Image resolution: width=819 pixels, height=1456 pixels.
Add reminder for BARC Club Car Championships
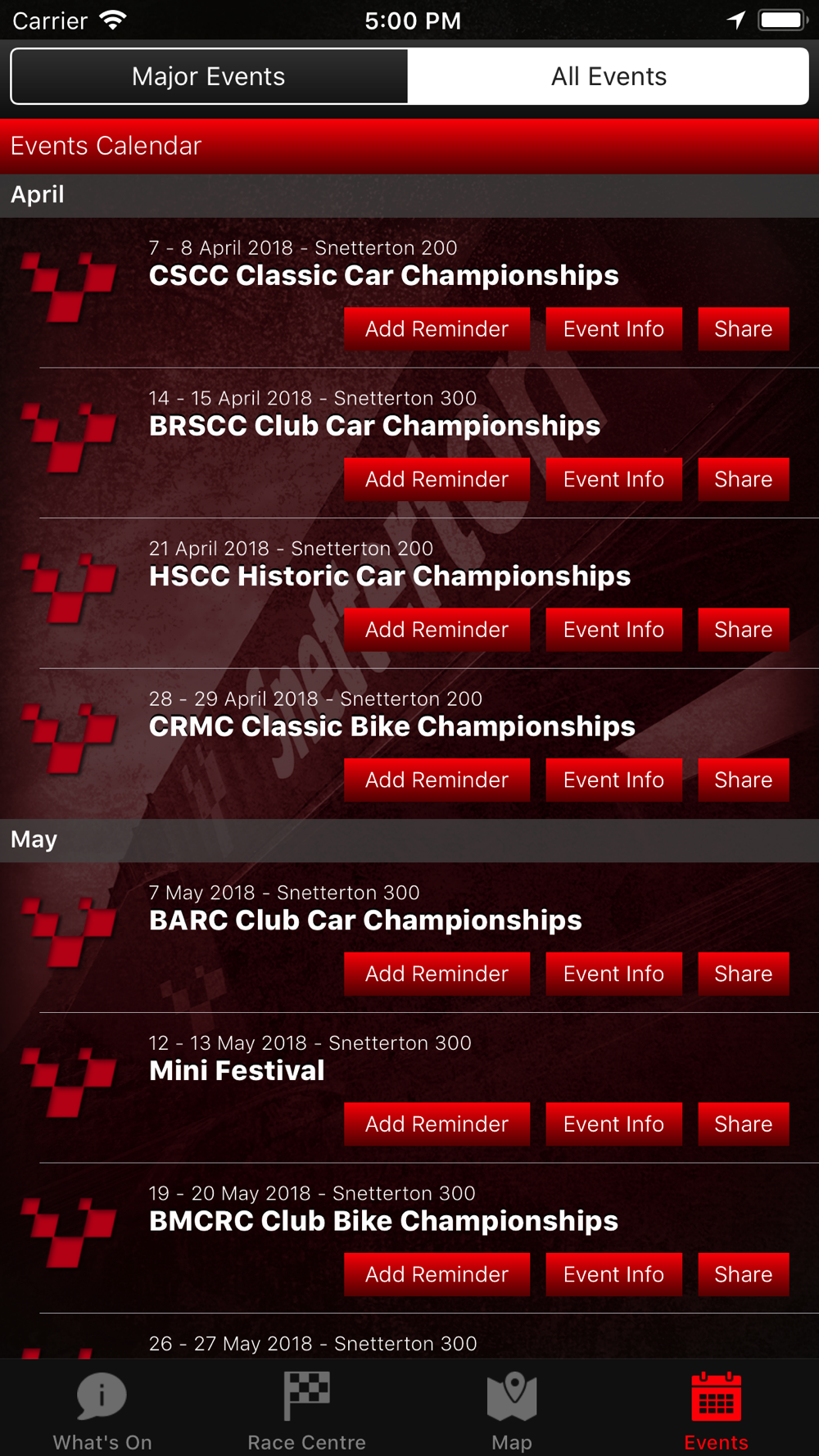pos(437,974)
